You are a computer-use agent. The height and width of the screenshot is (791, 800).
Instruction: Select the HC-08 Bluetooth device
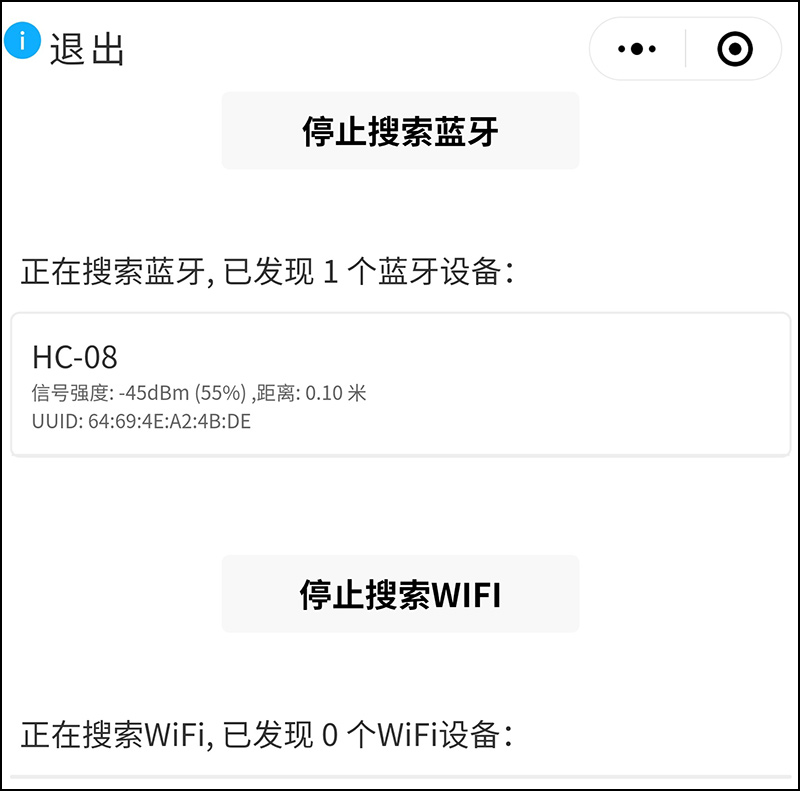coord(400,385)
